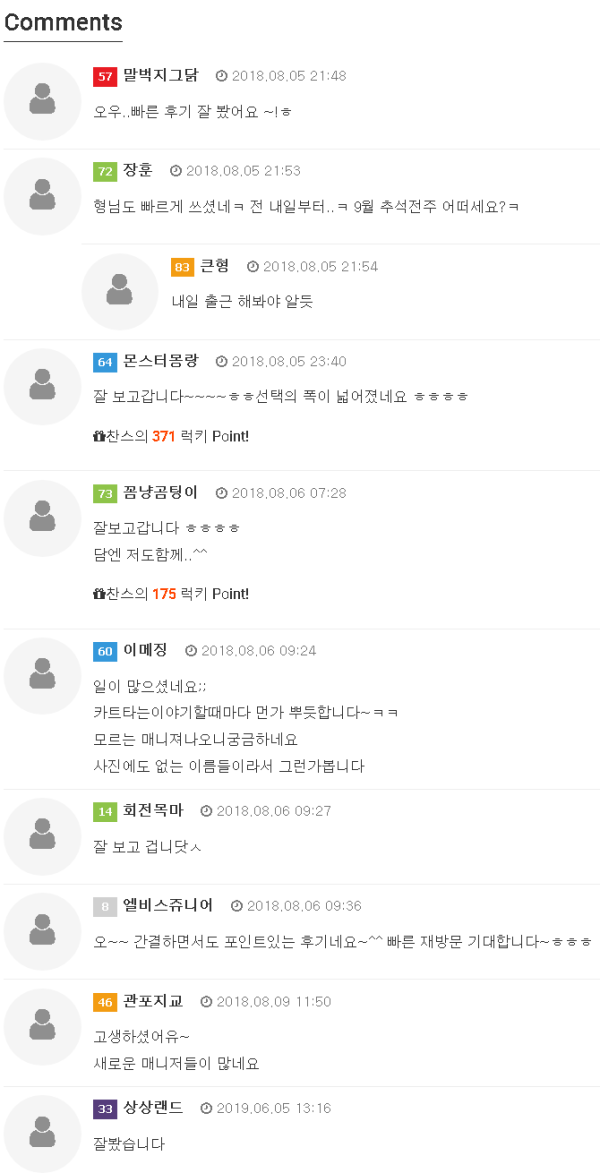Viewport: 600px width, 1173px height.
Task: Tap commenter name 이메징
Action: pyautogui.click(x=145, y=650)
